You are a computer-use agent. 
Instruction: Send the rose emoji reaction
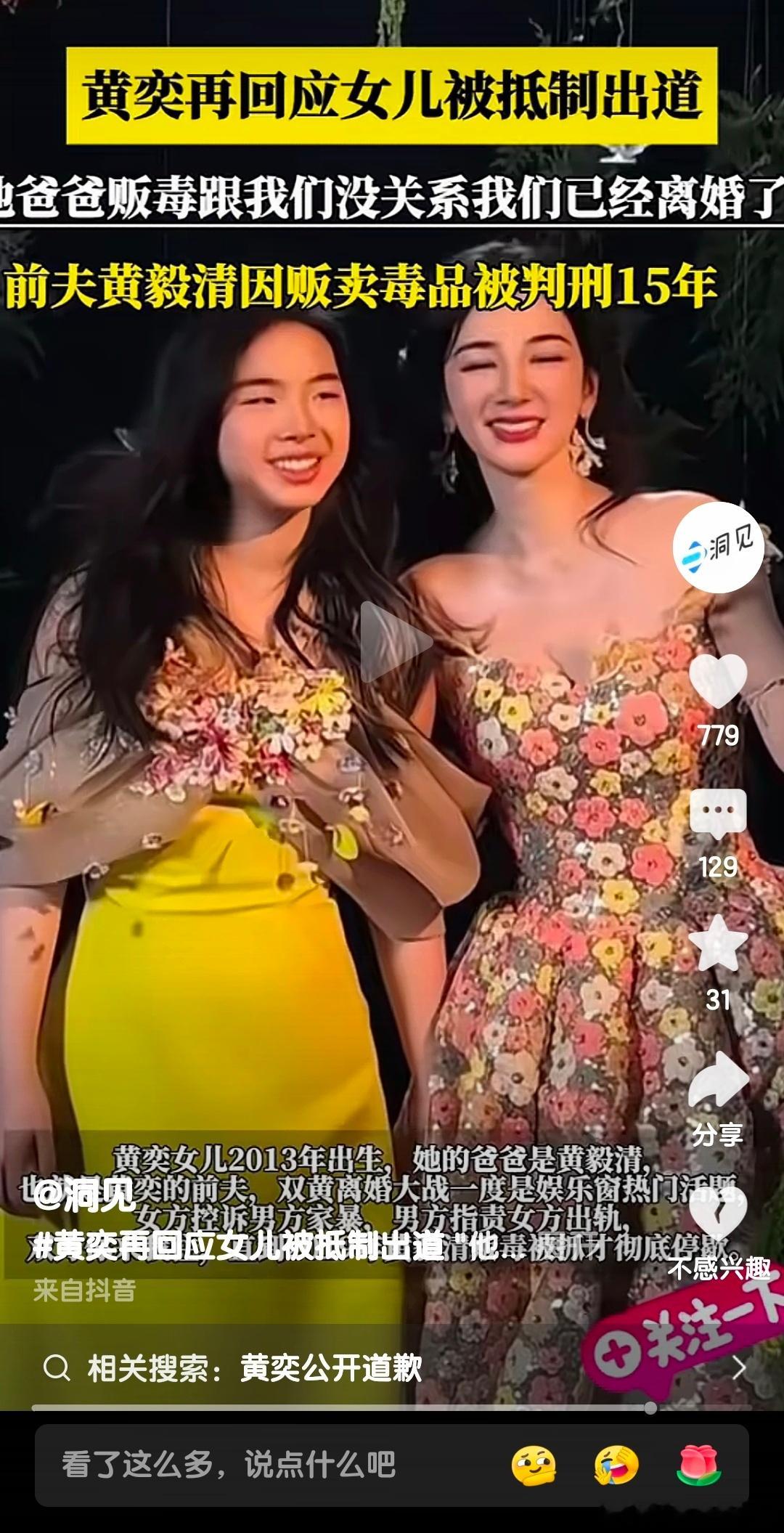(699, 1465)
